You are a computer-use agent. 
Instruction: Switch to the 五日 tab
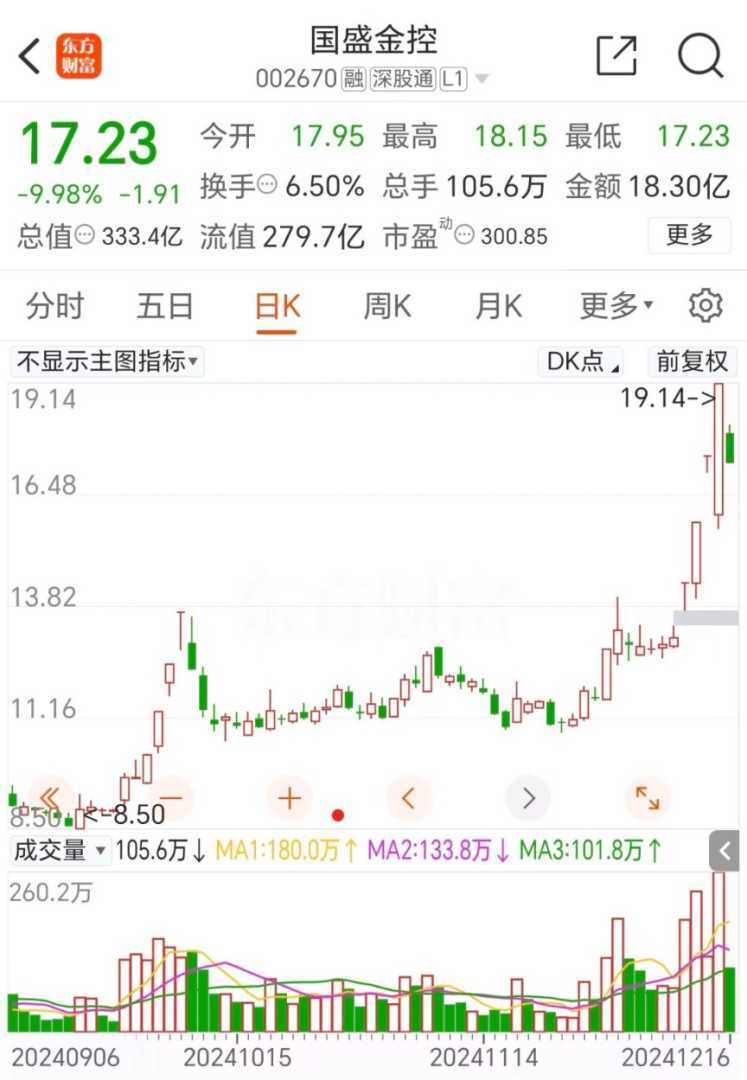[165, 306]
